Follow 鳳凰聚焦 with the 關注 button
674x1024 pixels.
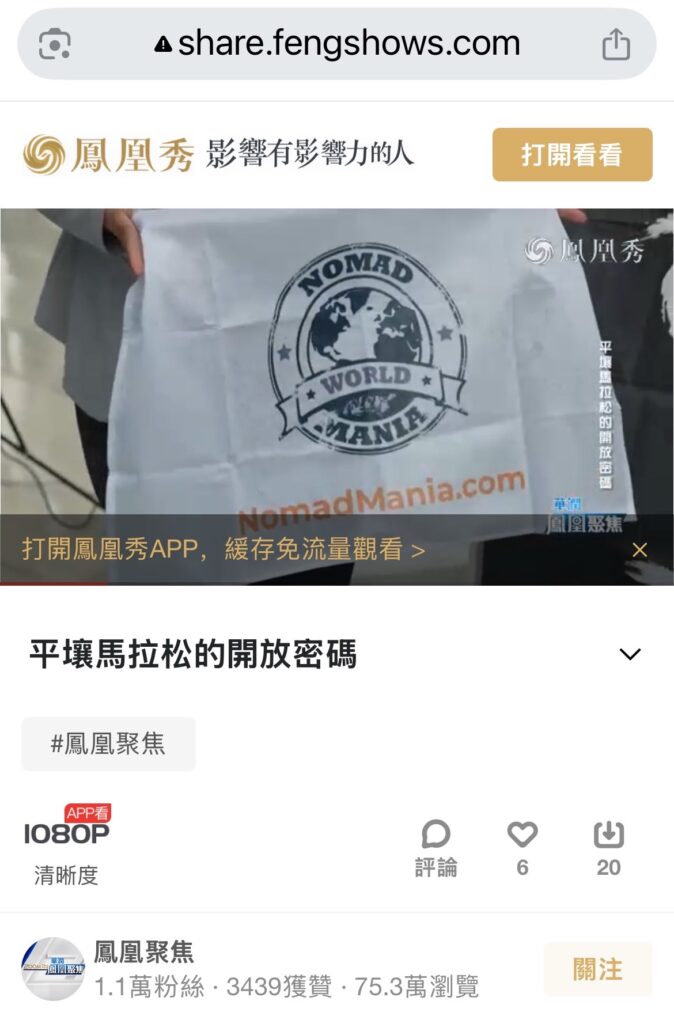(597, 969)
